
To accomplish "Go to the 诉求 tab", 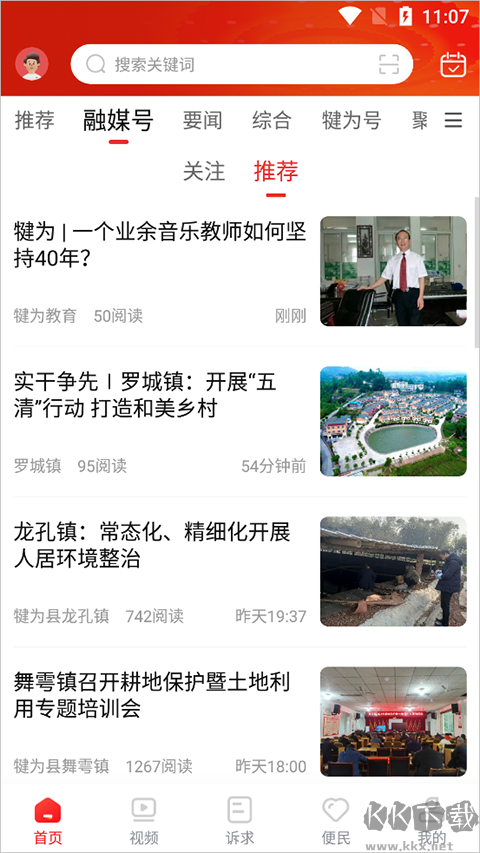I will [x=239, y=820].
